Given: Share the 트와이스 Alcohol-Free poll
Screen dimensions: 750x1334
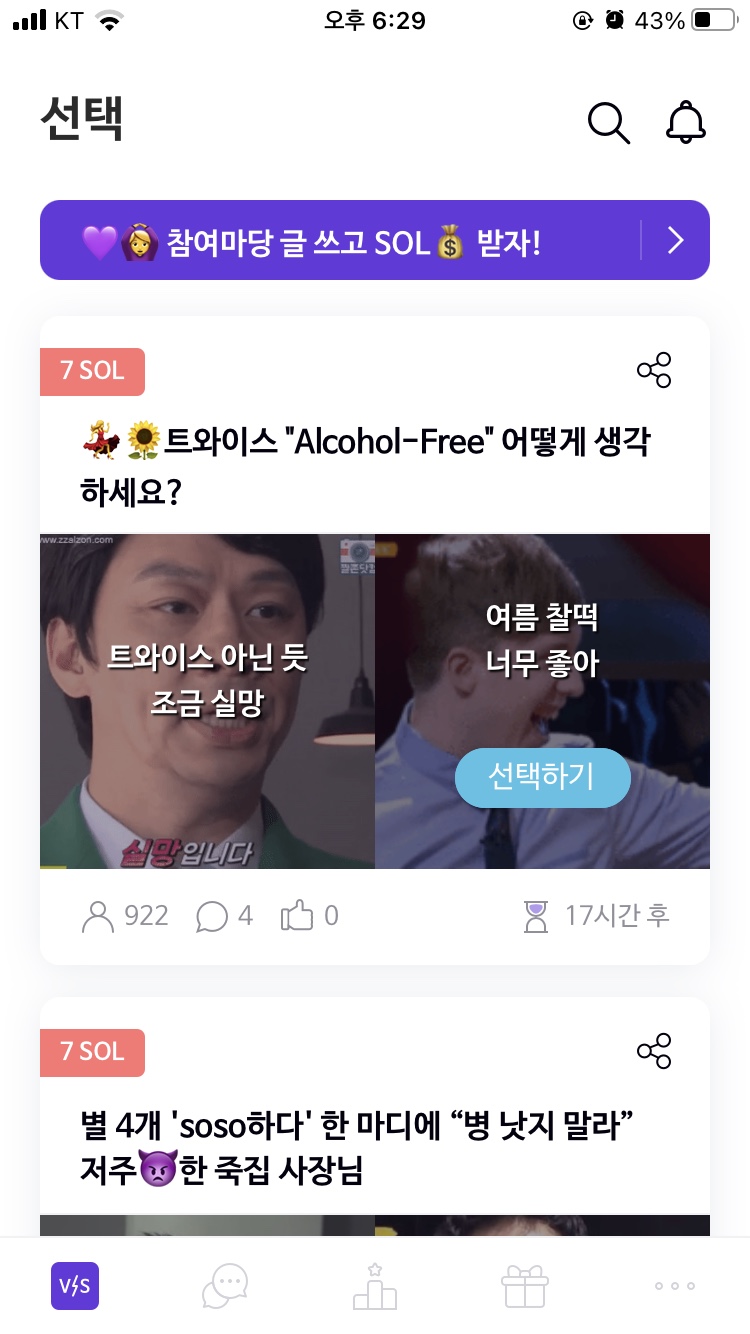Looking at the screenshot, I should [x=654, y=370].
